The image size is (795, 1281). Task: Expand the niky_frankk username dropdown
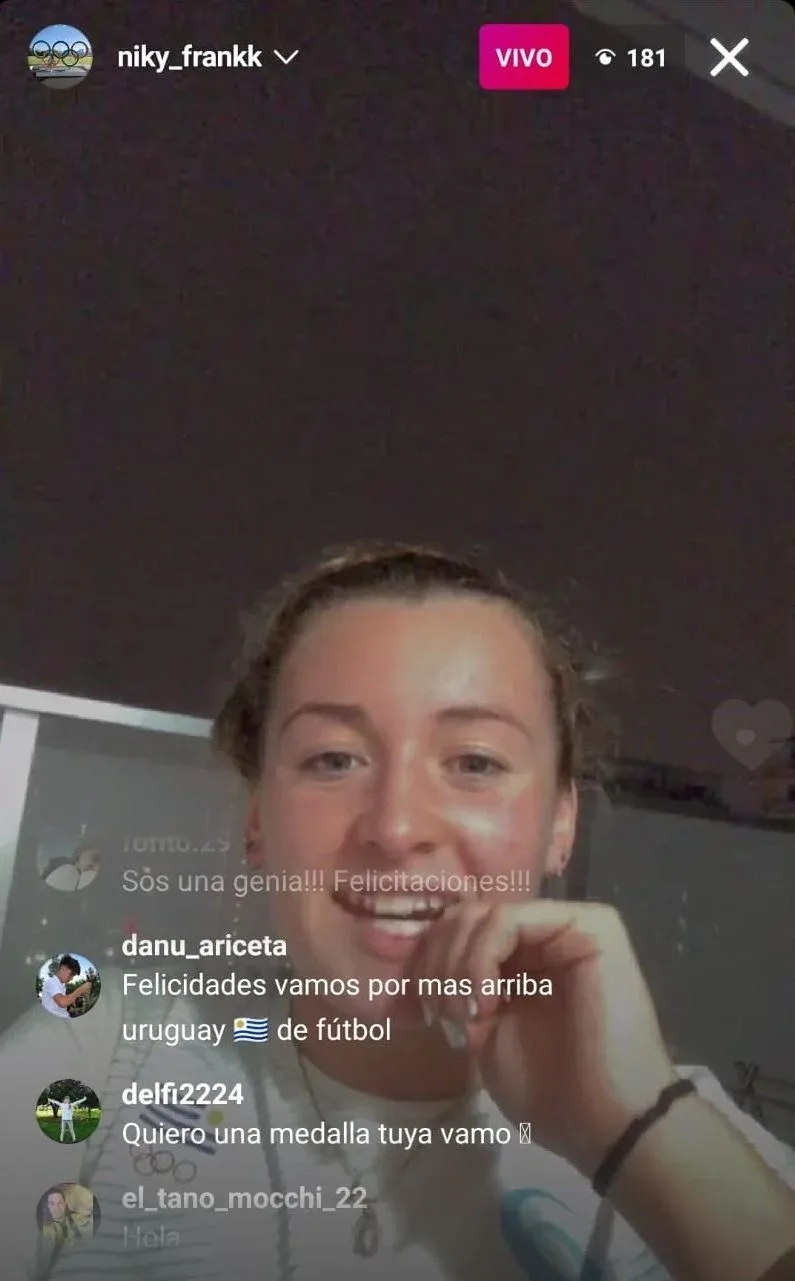tap(286, 58)
